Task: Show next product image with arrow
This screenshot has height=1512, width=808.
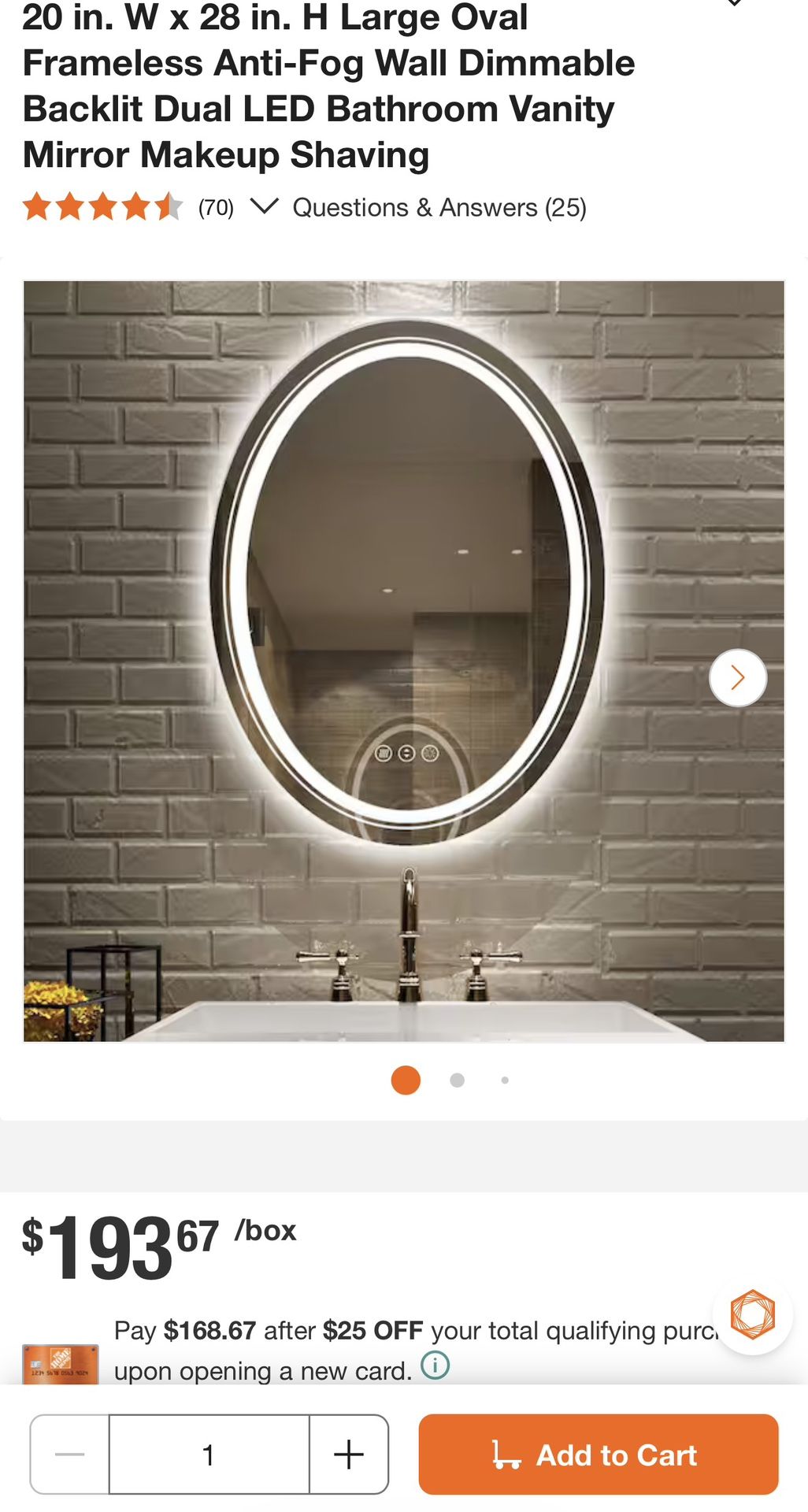Action: coord(737,677)
